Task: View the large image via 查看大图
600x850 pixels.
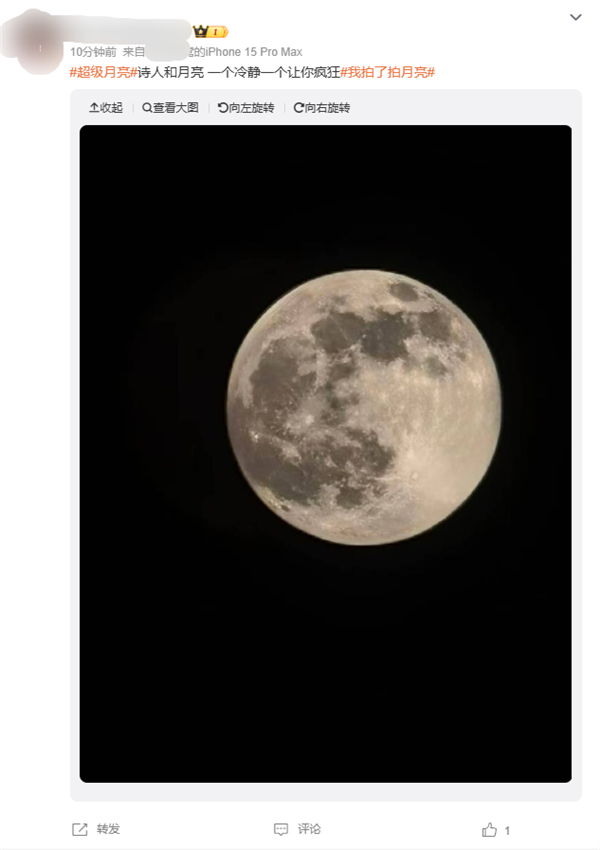Action: [170, 108]
